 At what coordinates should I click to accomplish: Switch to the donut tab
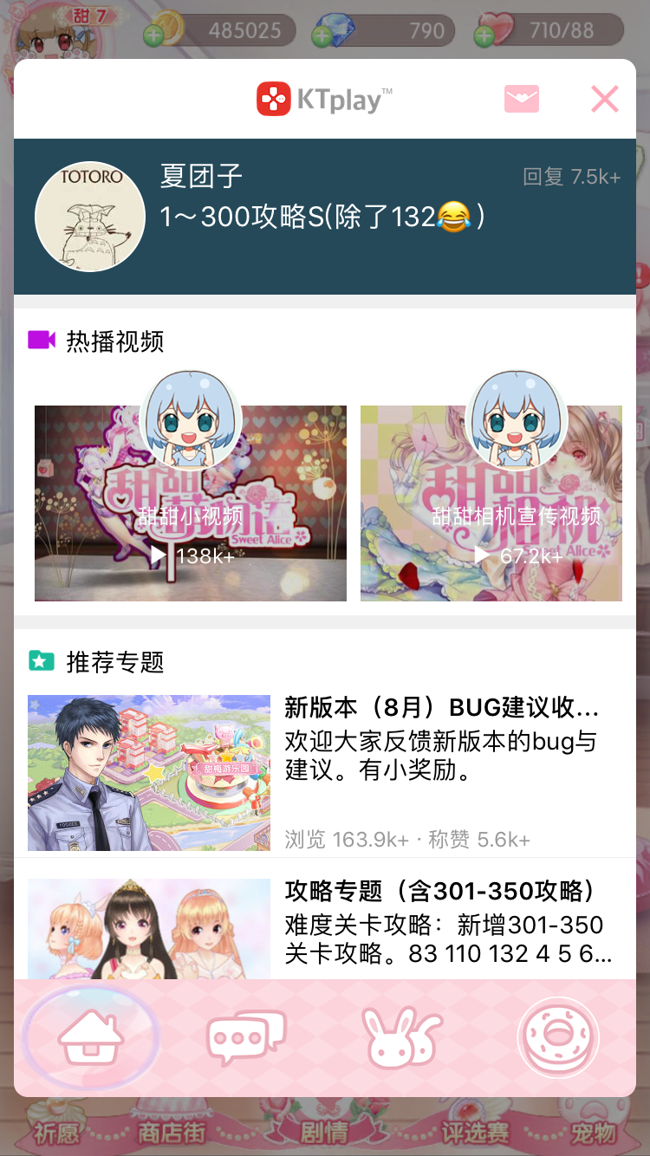coord(557,1037)
